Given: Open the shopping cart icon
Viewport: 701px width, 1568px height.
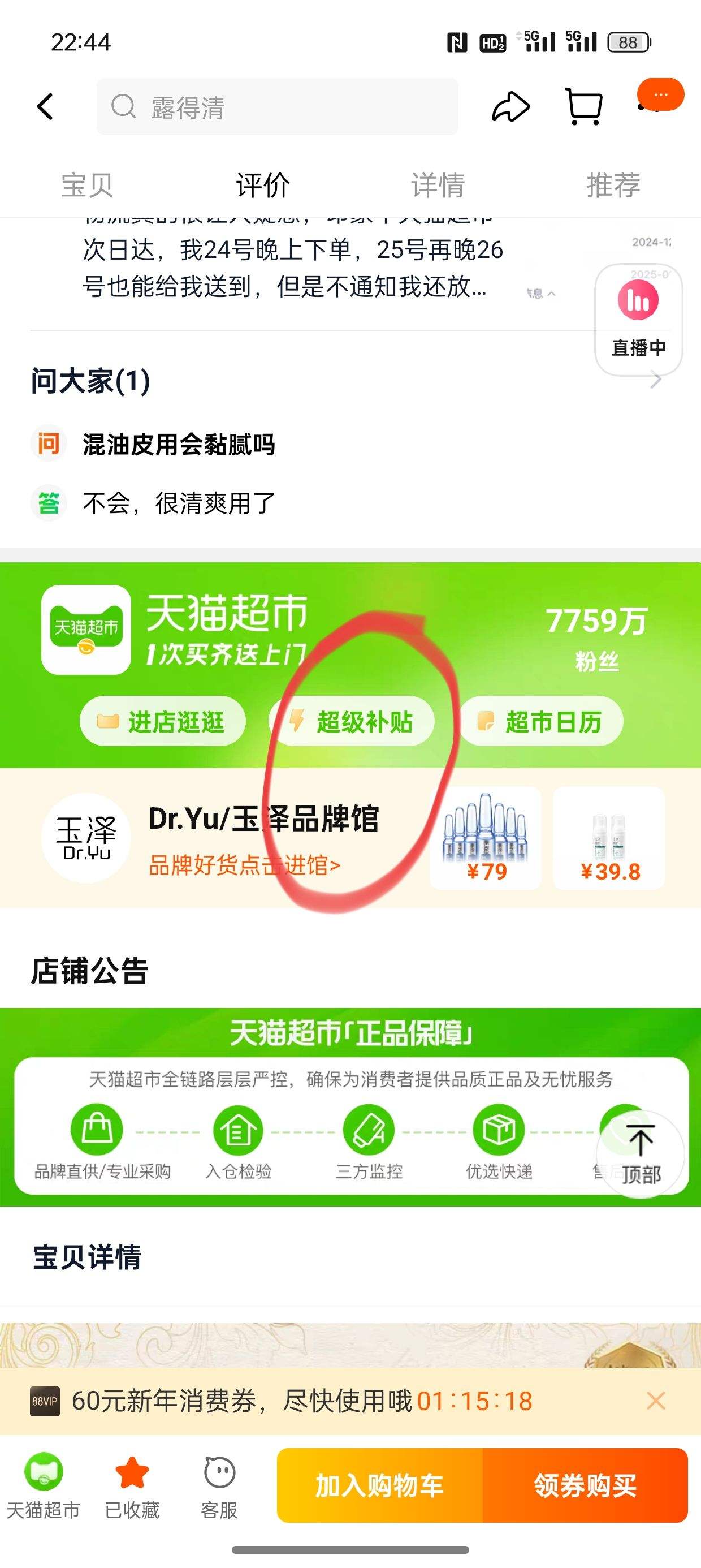Looking at the screenshot, I should [x=584, y=107].
